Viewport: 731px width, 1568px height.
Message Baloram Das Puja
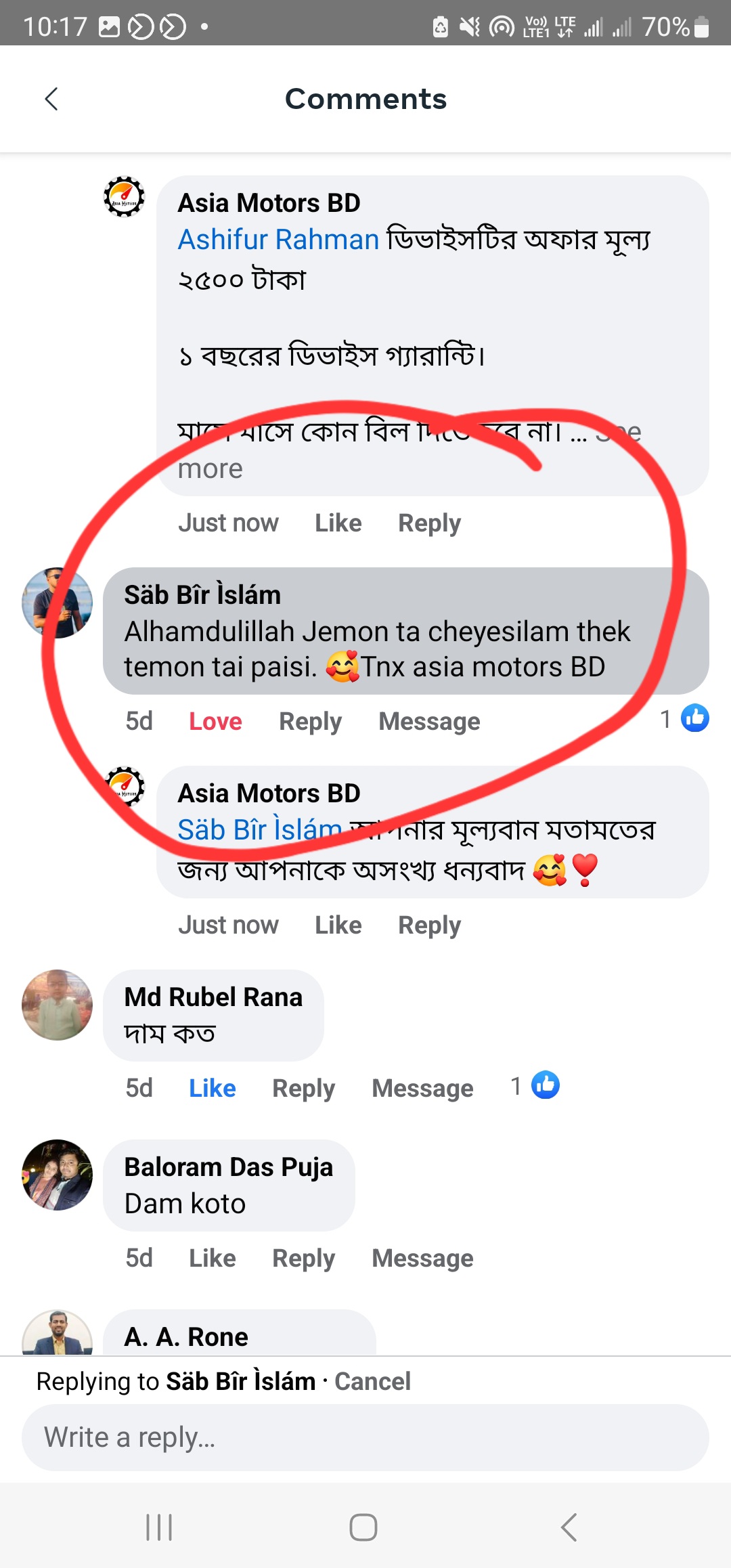(422, 1259)
